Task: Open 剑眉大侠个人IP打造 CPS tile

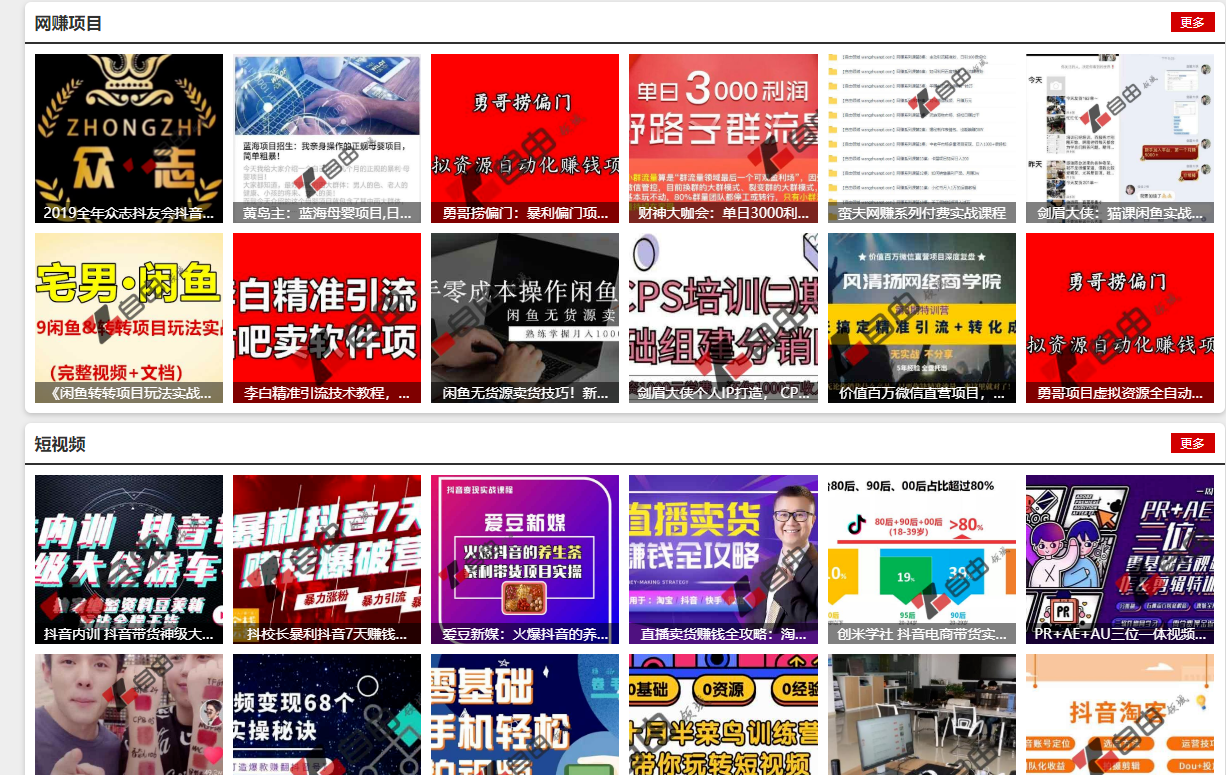Action: point(723,318)
